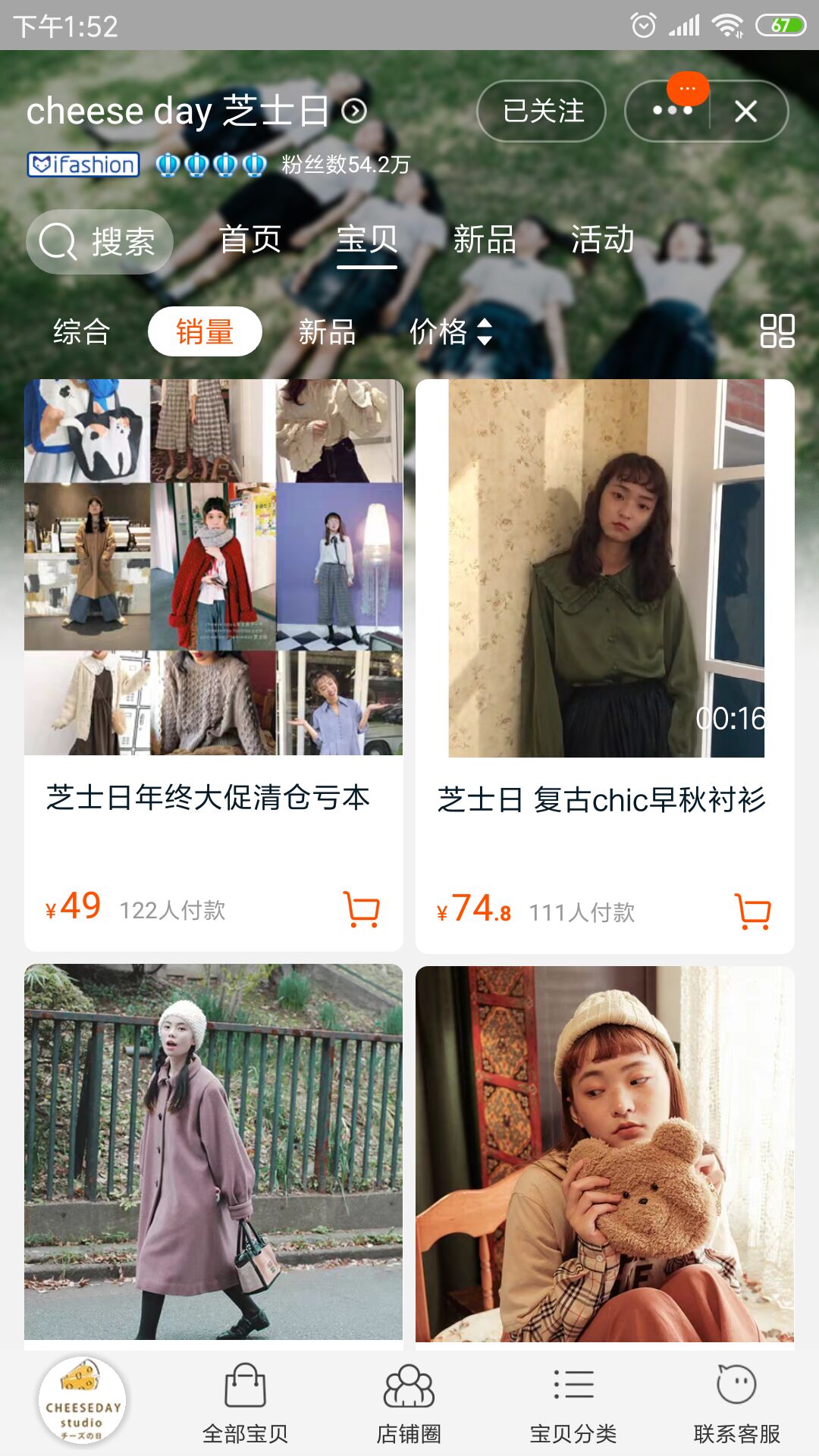Tap the 已关注 follow button
The height and width of the screenshot is (1456, 819).
coord(541,111)
